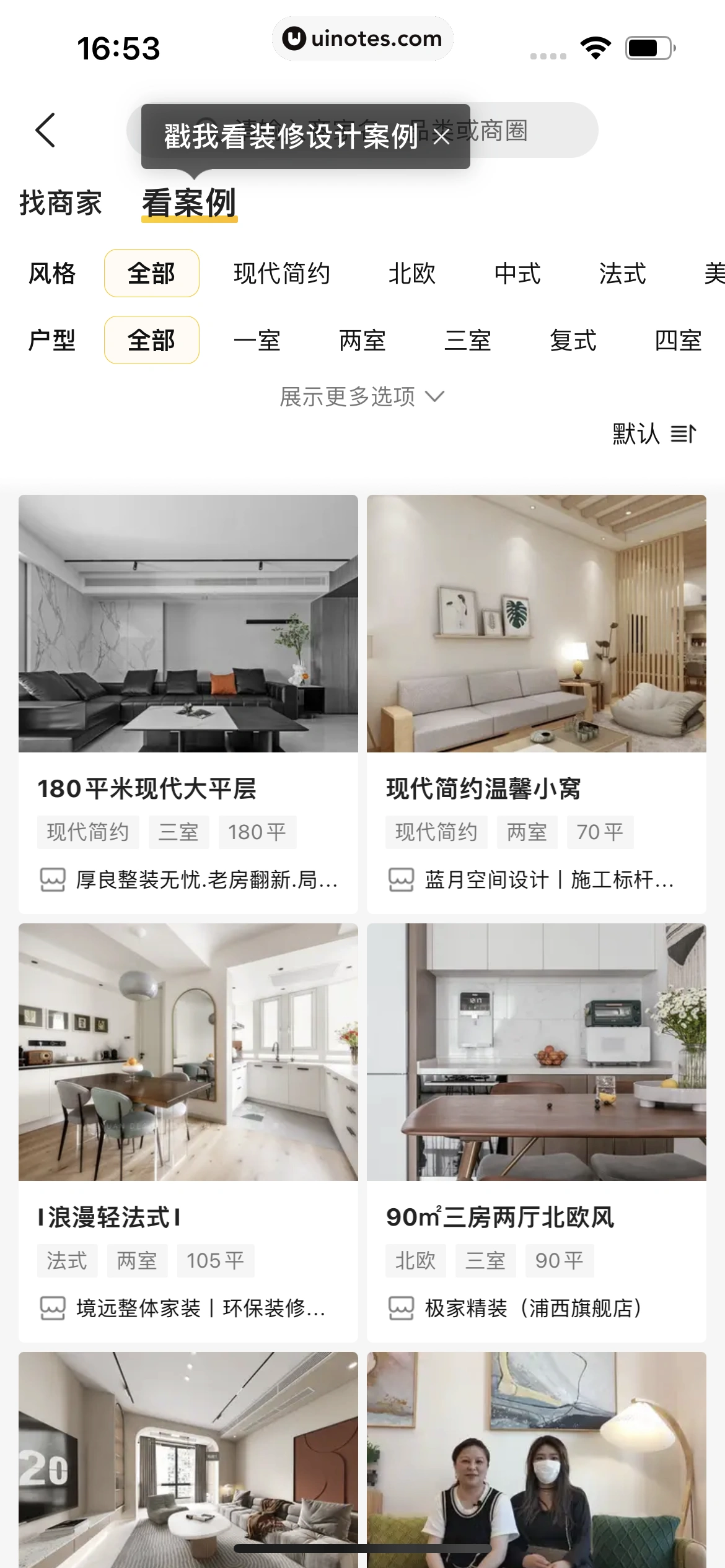Click the merchant icon before 蓝月空间设计
The image size is (725, 1568).
(x=402, y=879)
